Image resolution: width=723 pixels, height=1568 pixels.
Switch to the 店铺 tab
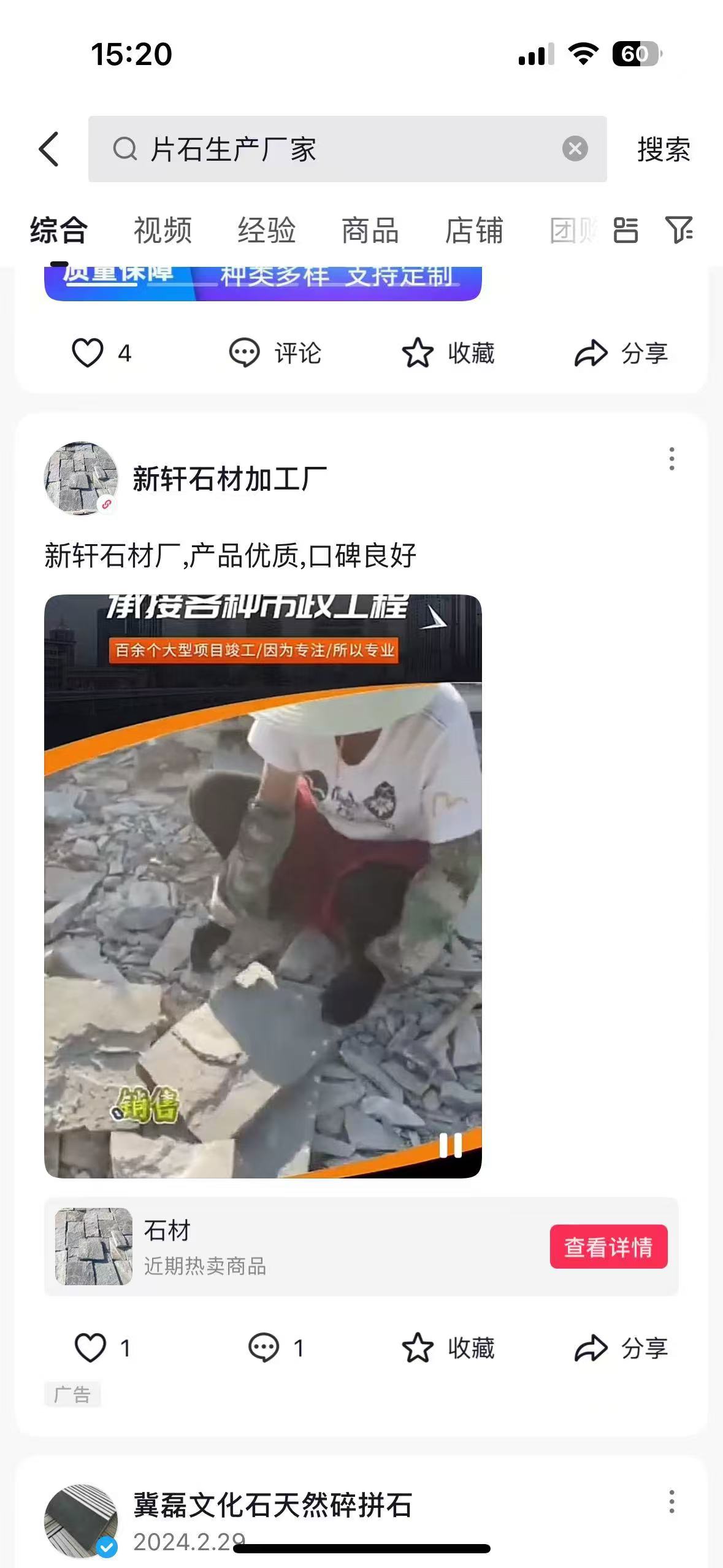[x=473, y=231]
